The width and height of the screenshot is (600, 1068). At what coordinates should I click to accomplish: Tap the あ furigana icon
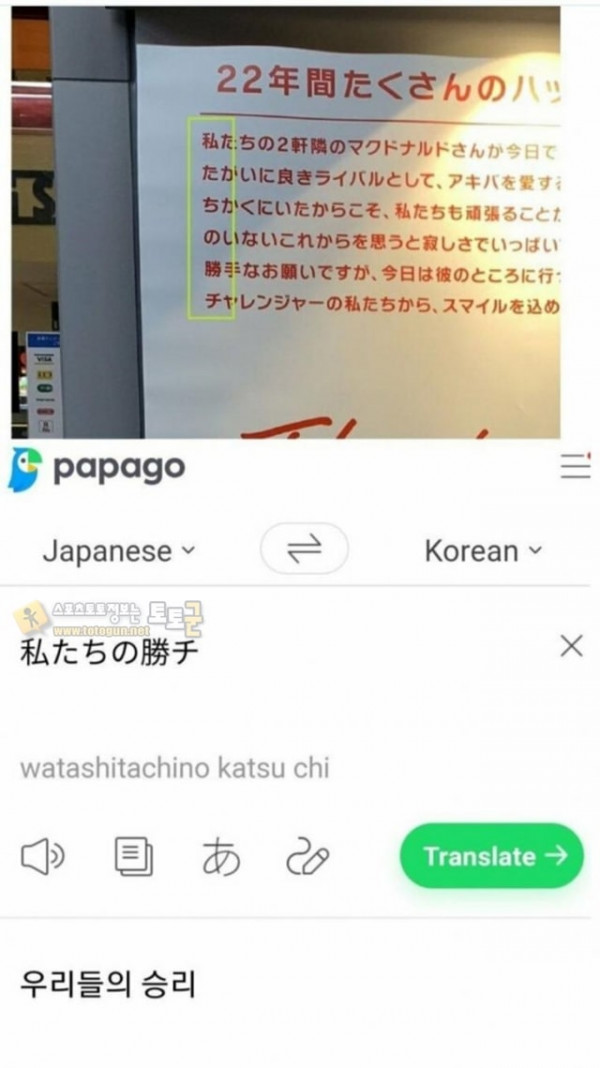click(221, 857)
